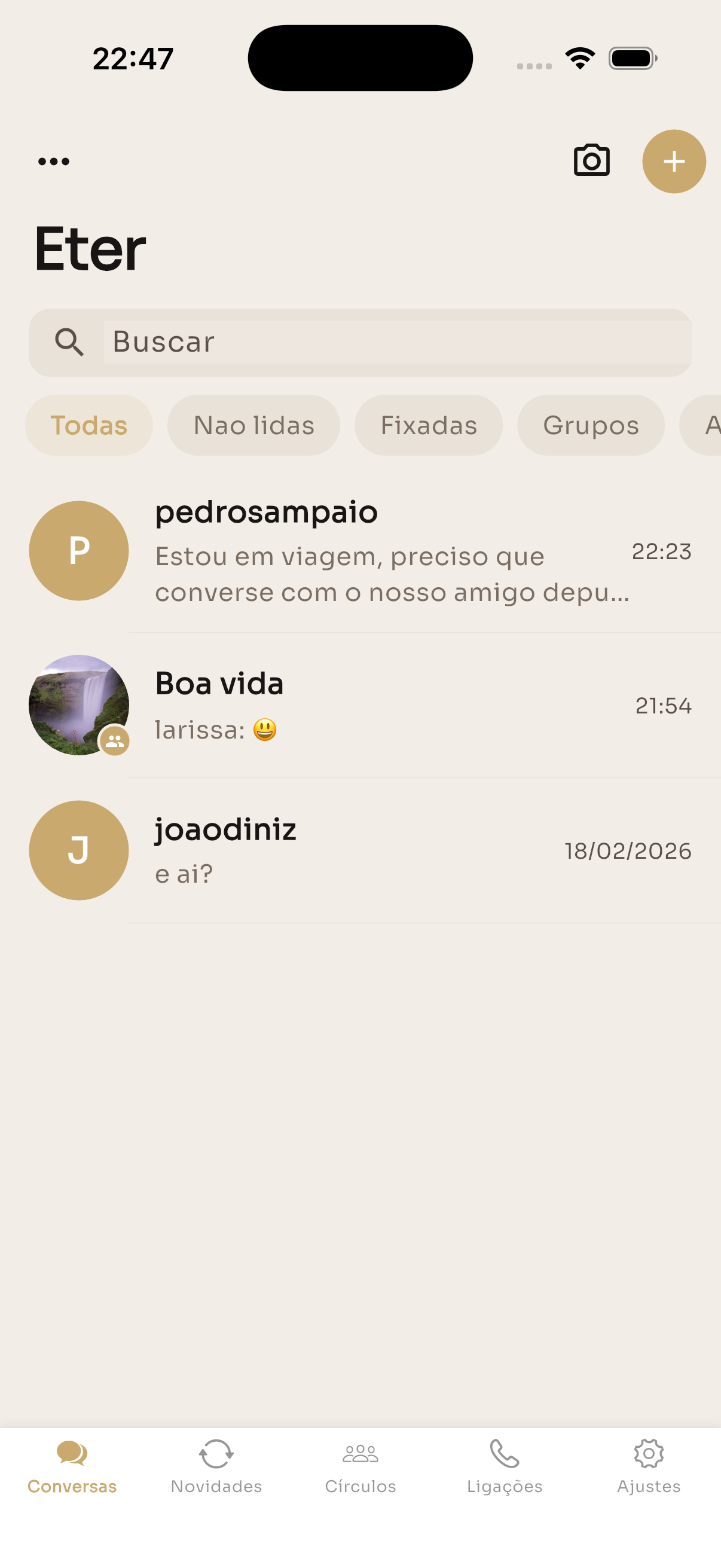
Task: Enable the Fixadas filter
Action: click(428, 425)
